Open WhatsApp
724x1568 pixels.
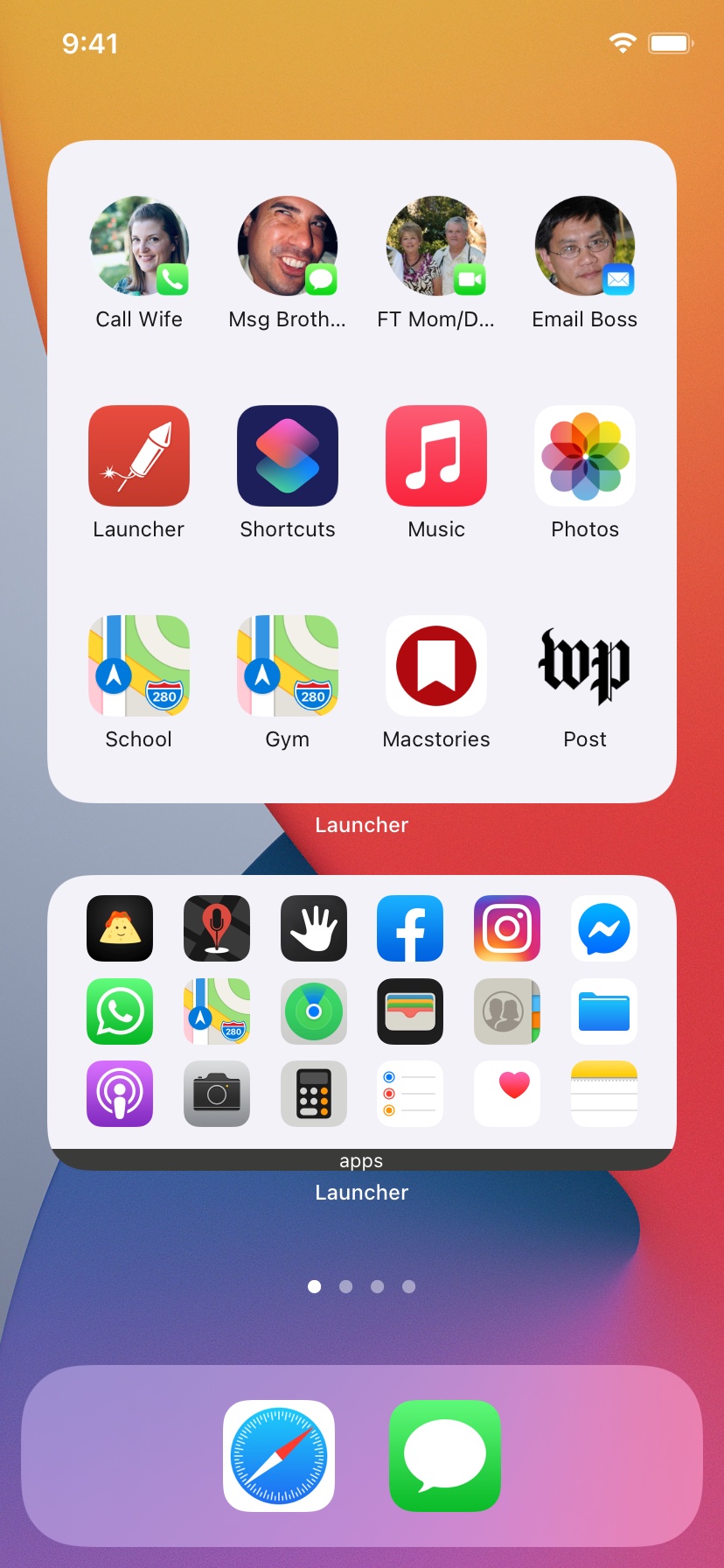[x=120, y=1012]
